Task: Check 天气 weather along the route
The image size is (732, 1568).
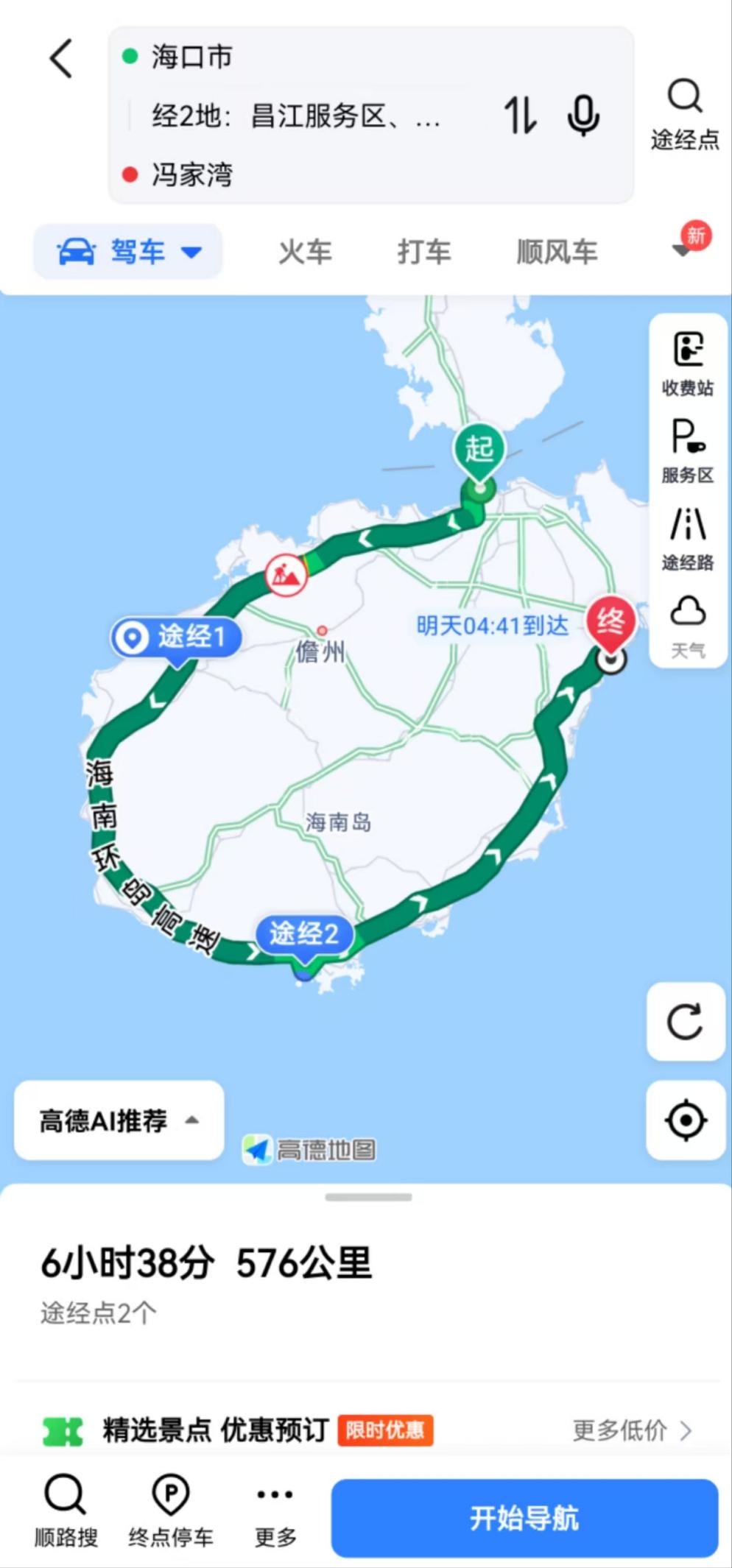Action: (x=688, y=626)
